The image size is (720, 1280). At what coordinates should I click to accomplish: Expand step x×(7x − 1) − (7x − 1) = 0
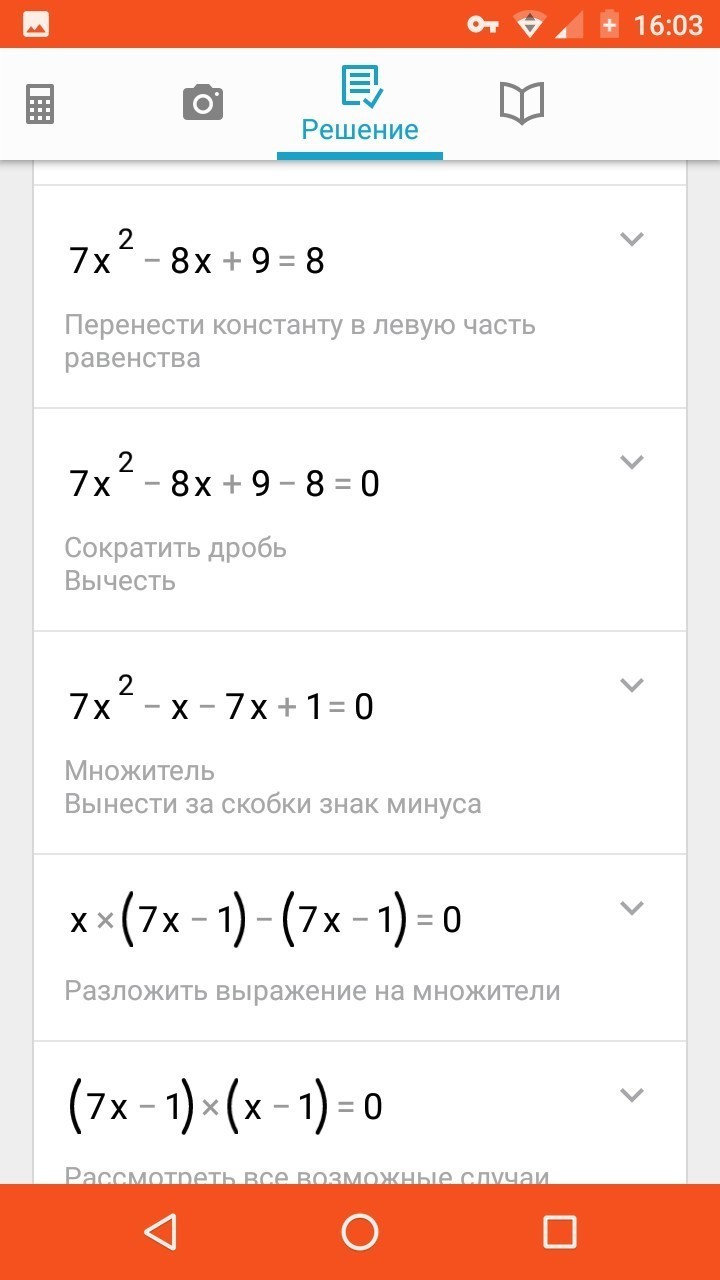coord(631,908)
